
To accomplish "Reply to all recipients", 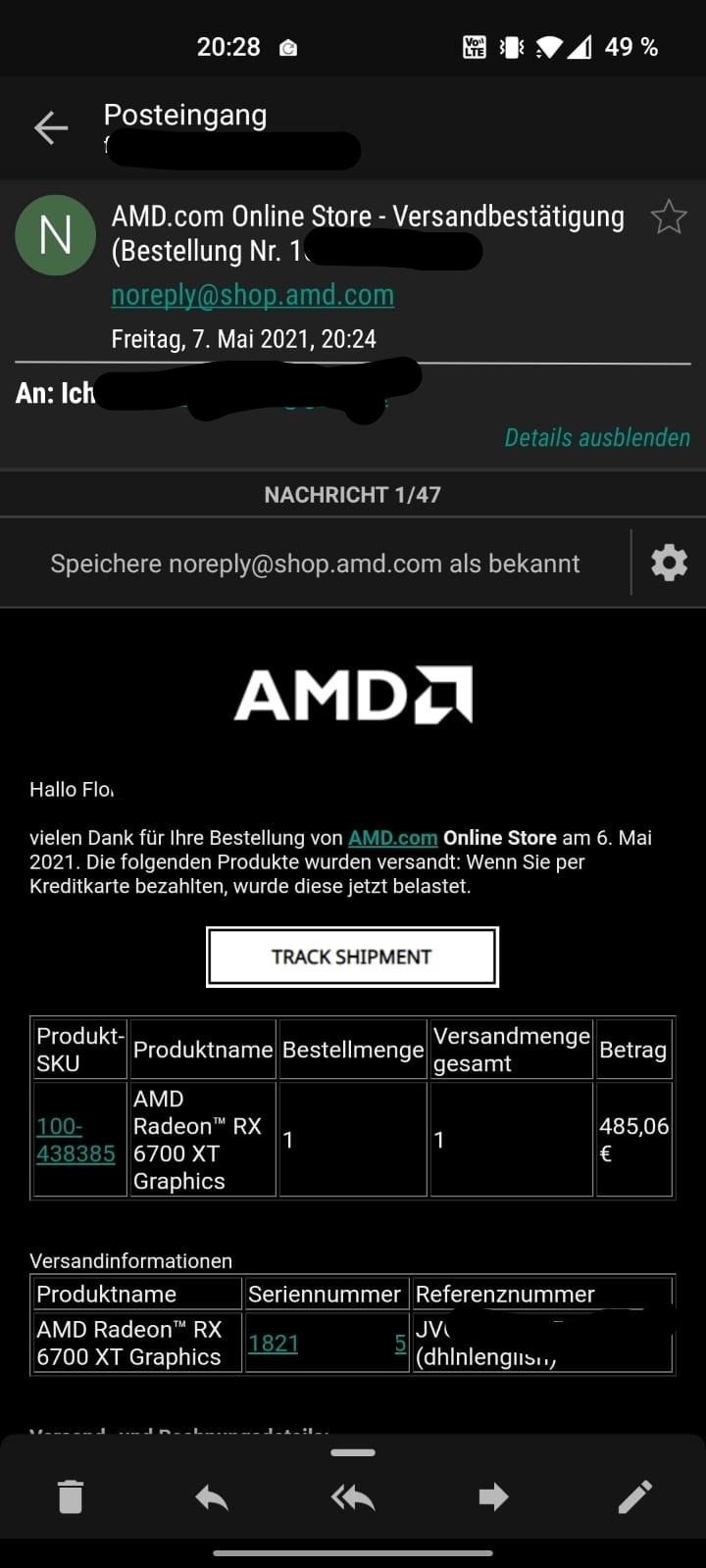I will pyautogui.click(x=353, y=1496).
